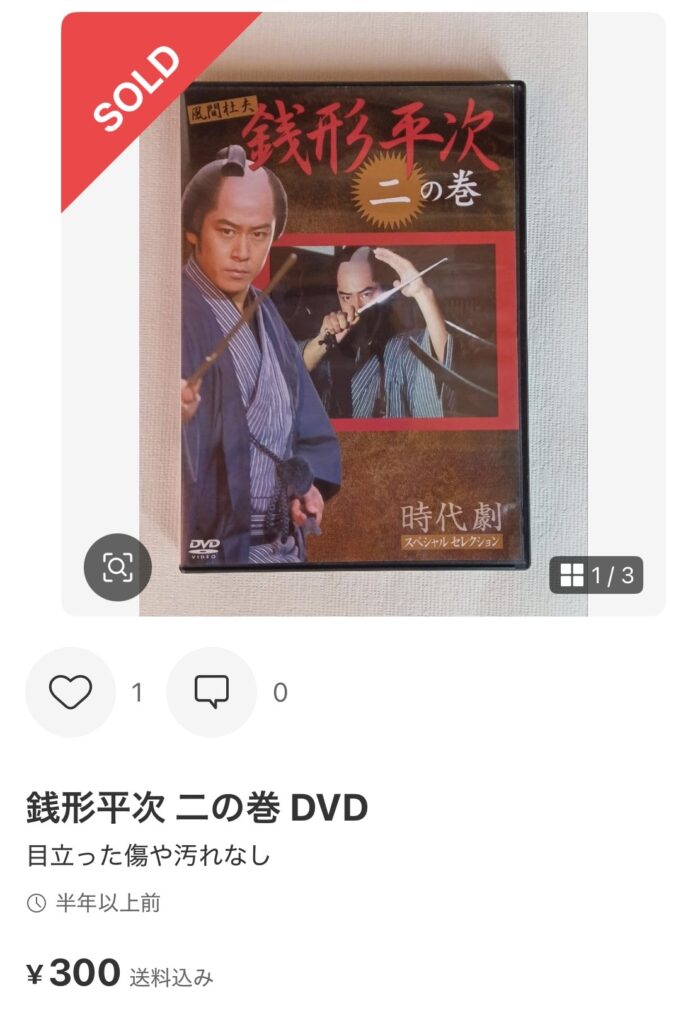Like this item with the heart icon

71,692
